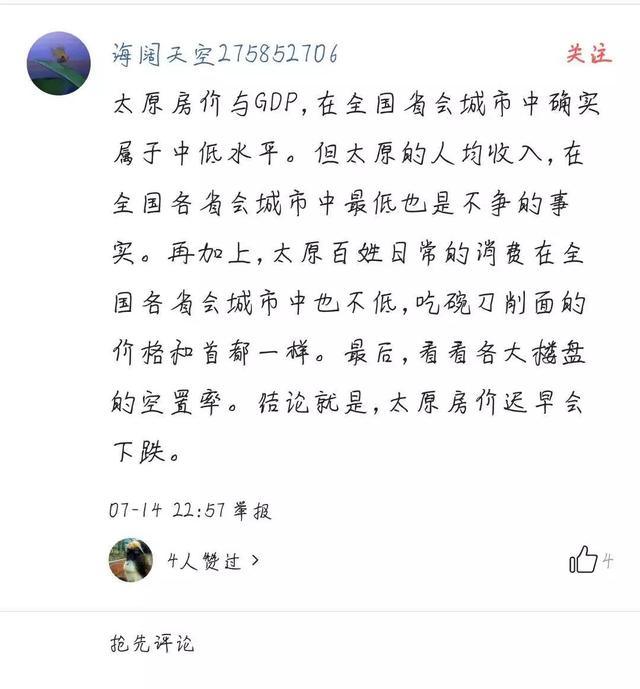The width and height of the screenshot is (640, 689).
Task: Tap the username 海阔天空275852706
Action: point(224,54)
